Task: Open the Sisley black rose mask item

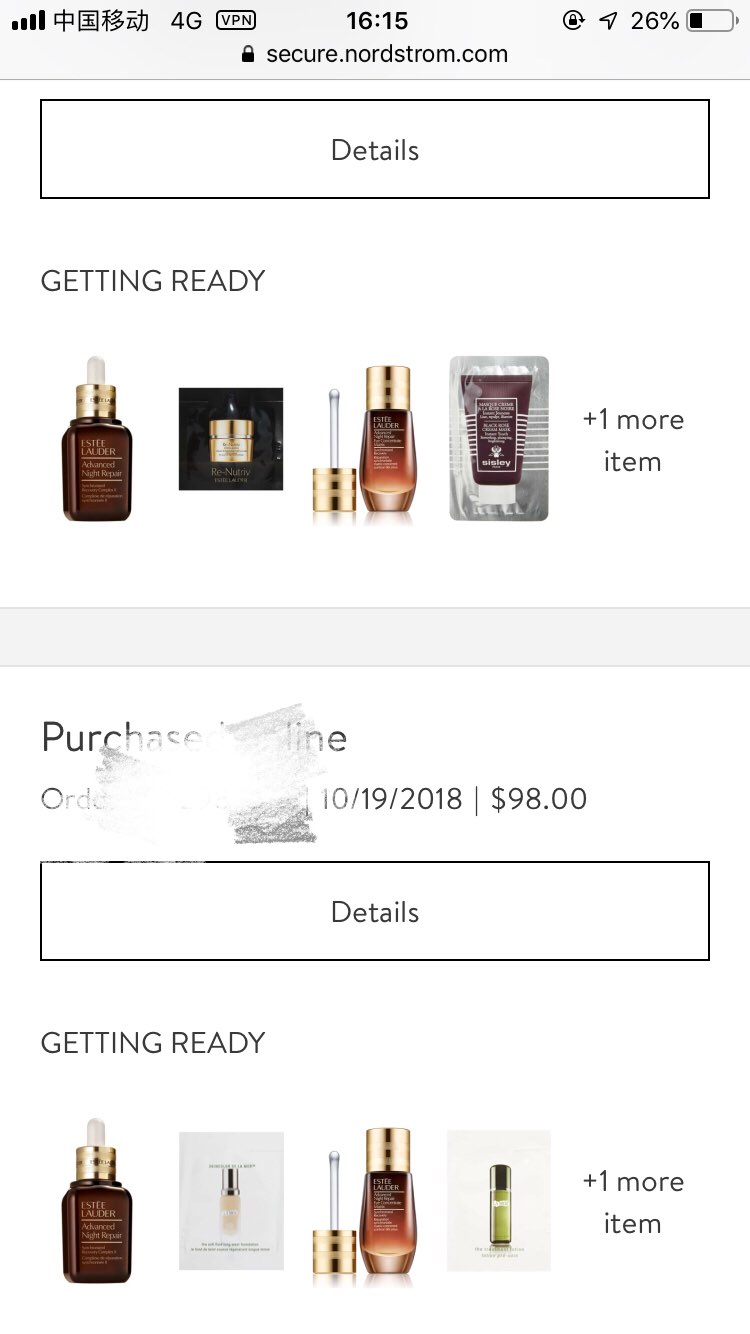Action: pyautogui.click(x=499, y=438)
